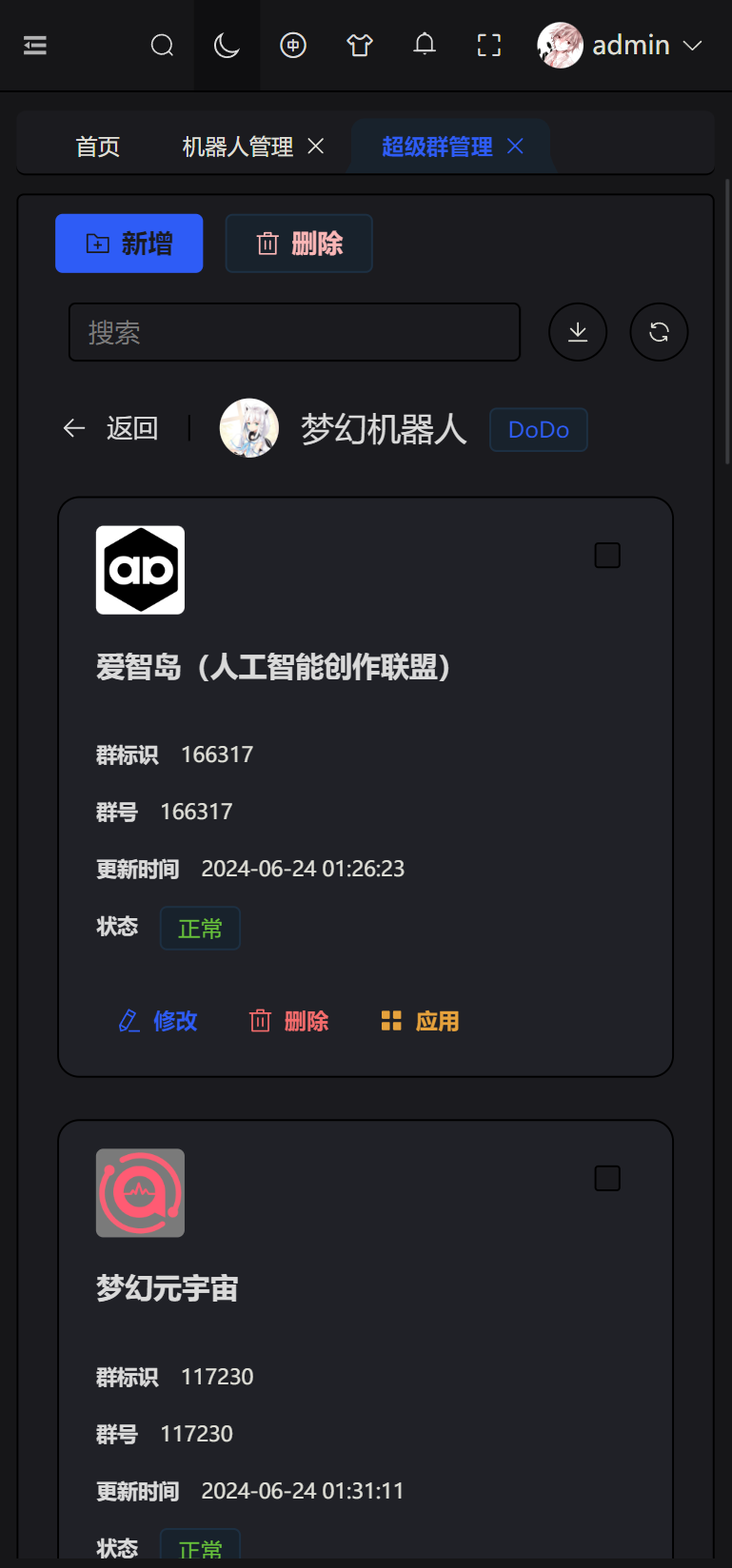
Task: Open the theme shirt icon
Action: point(360,45)
